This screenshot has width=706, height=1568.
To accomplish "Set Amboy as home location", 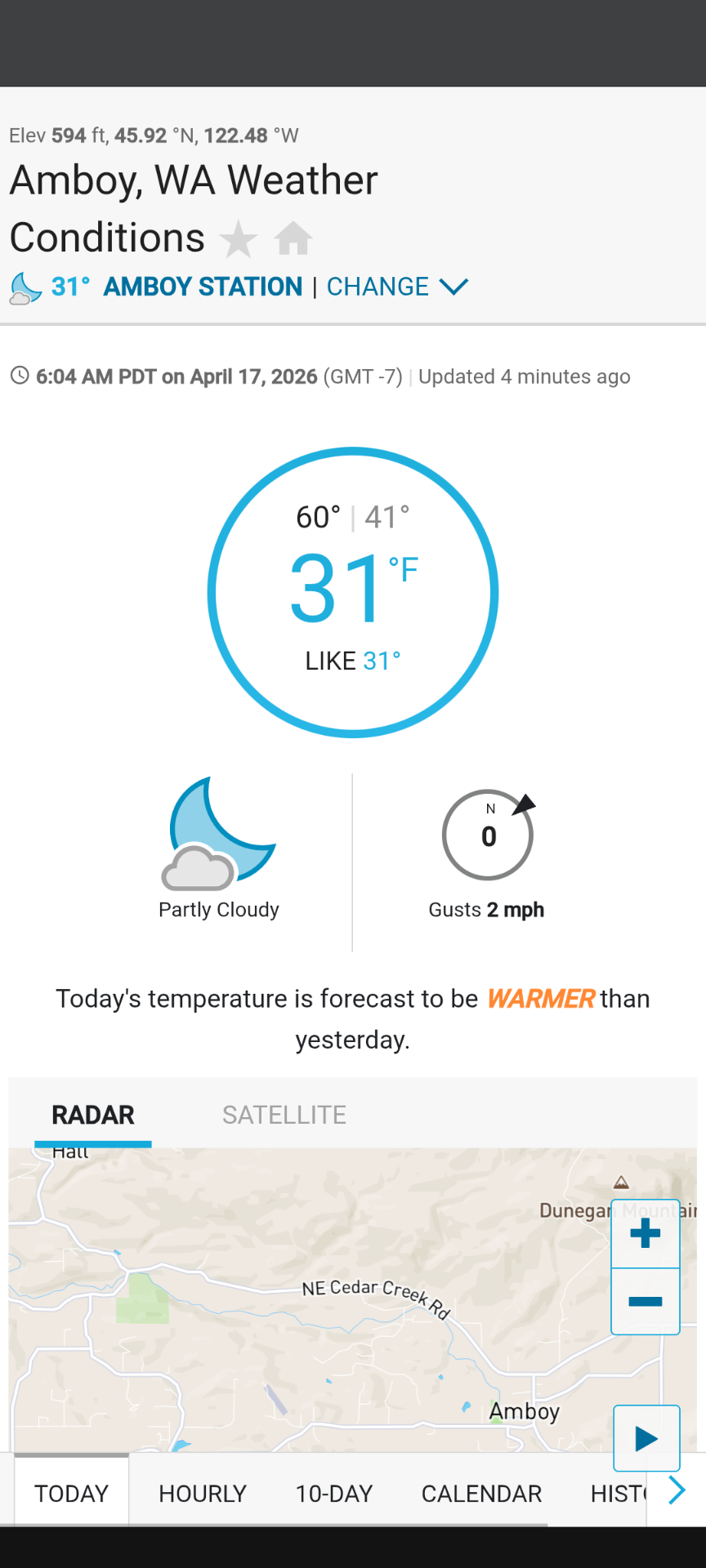I will (x=293, y=238).
